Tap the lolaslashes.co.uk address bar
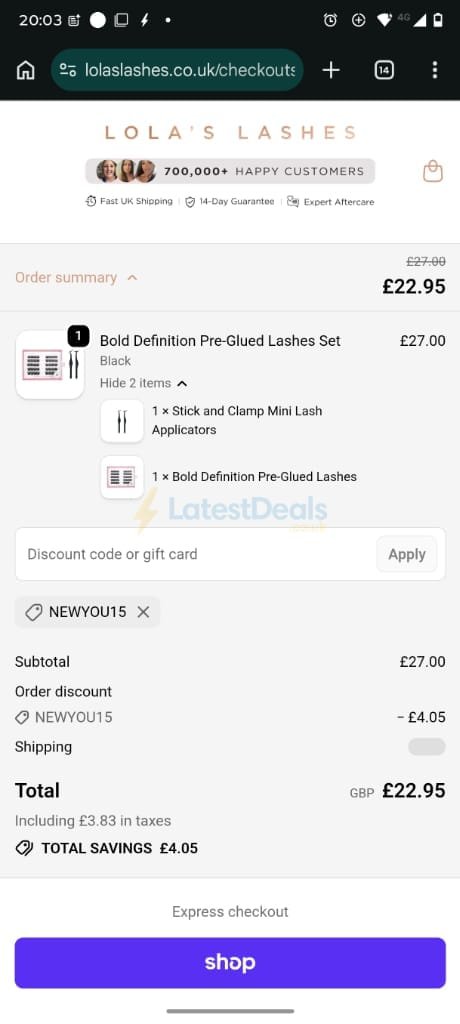The width and height of the screenshot is (460, 1024). click(x=178, y=70)
